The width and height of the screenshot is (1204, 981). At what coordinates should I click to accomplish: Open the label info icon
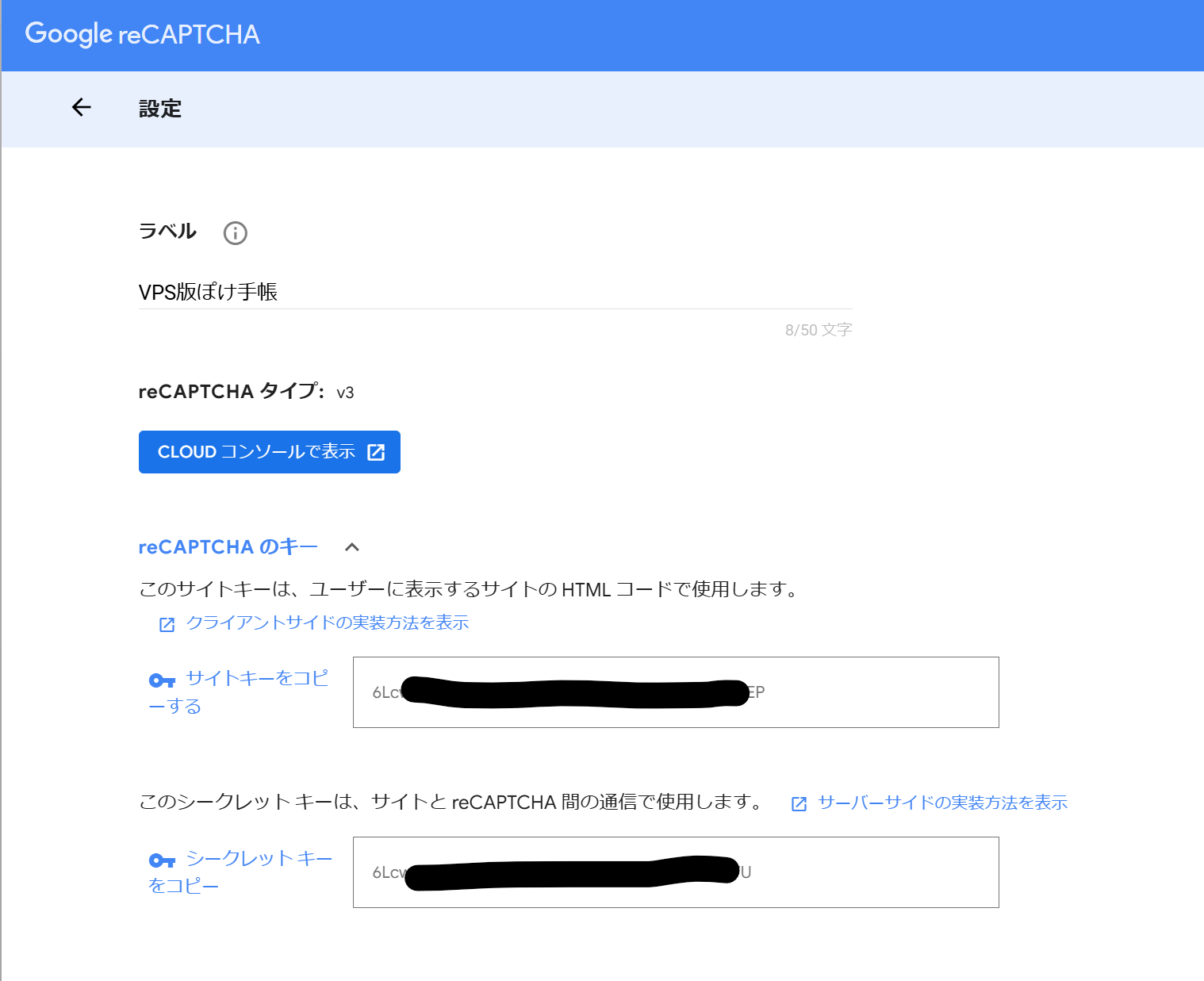click(235, 233)
